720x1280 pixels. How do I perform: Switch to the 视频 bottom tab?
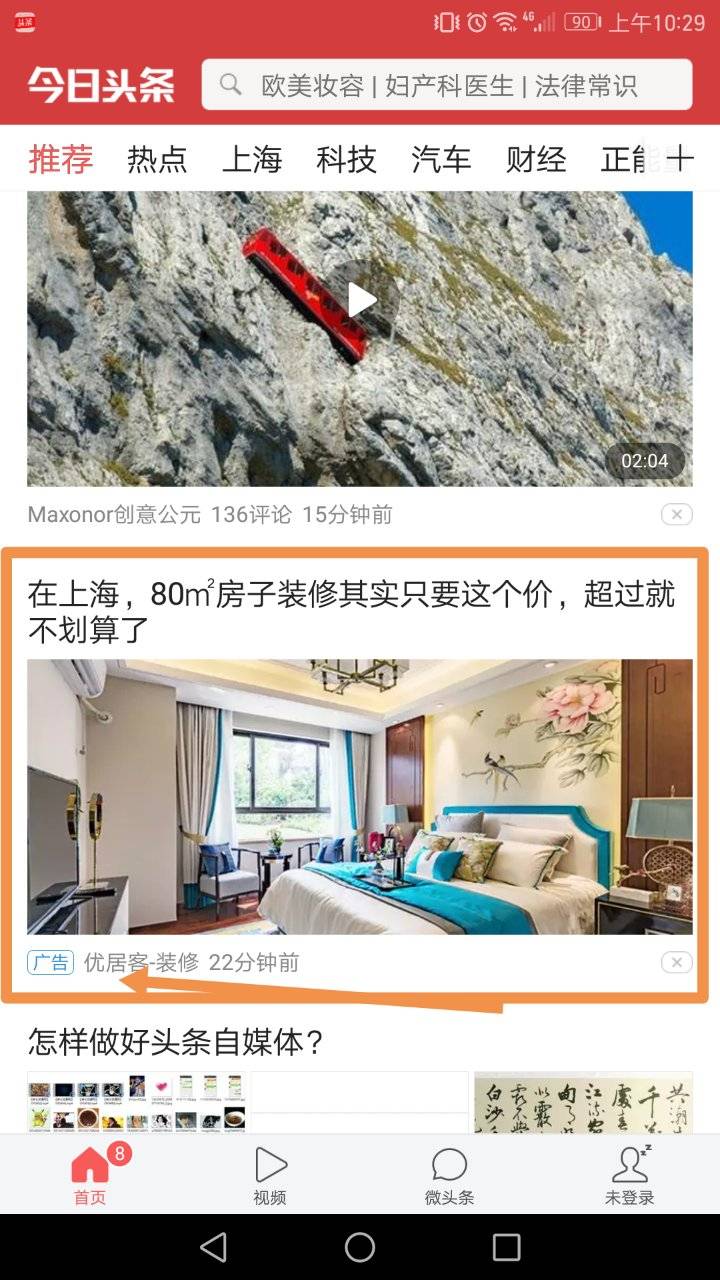pos(270,1176)
